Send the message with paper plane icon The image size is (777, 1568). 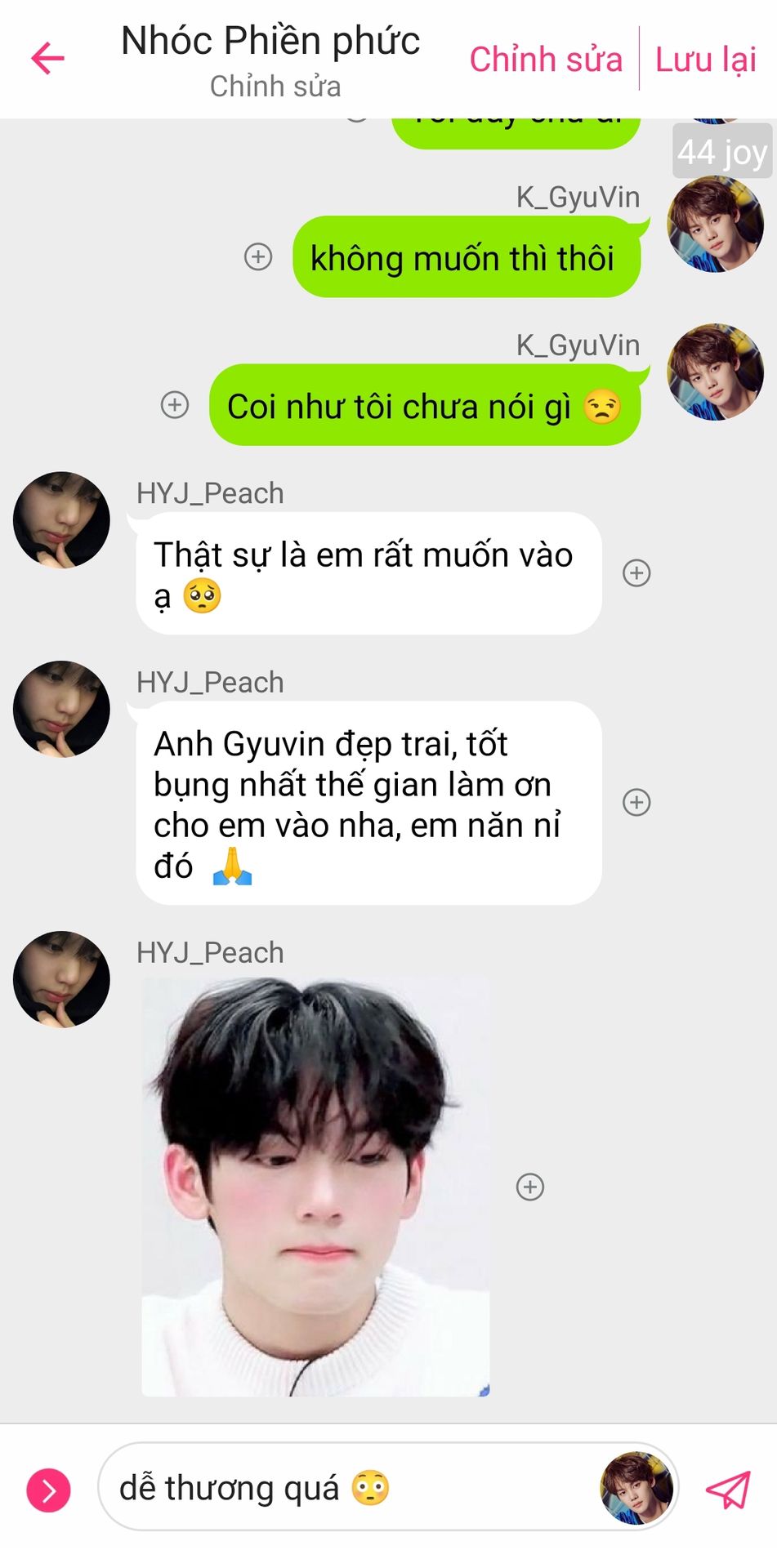pos(728,1490)
